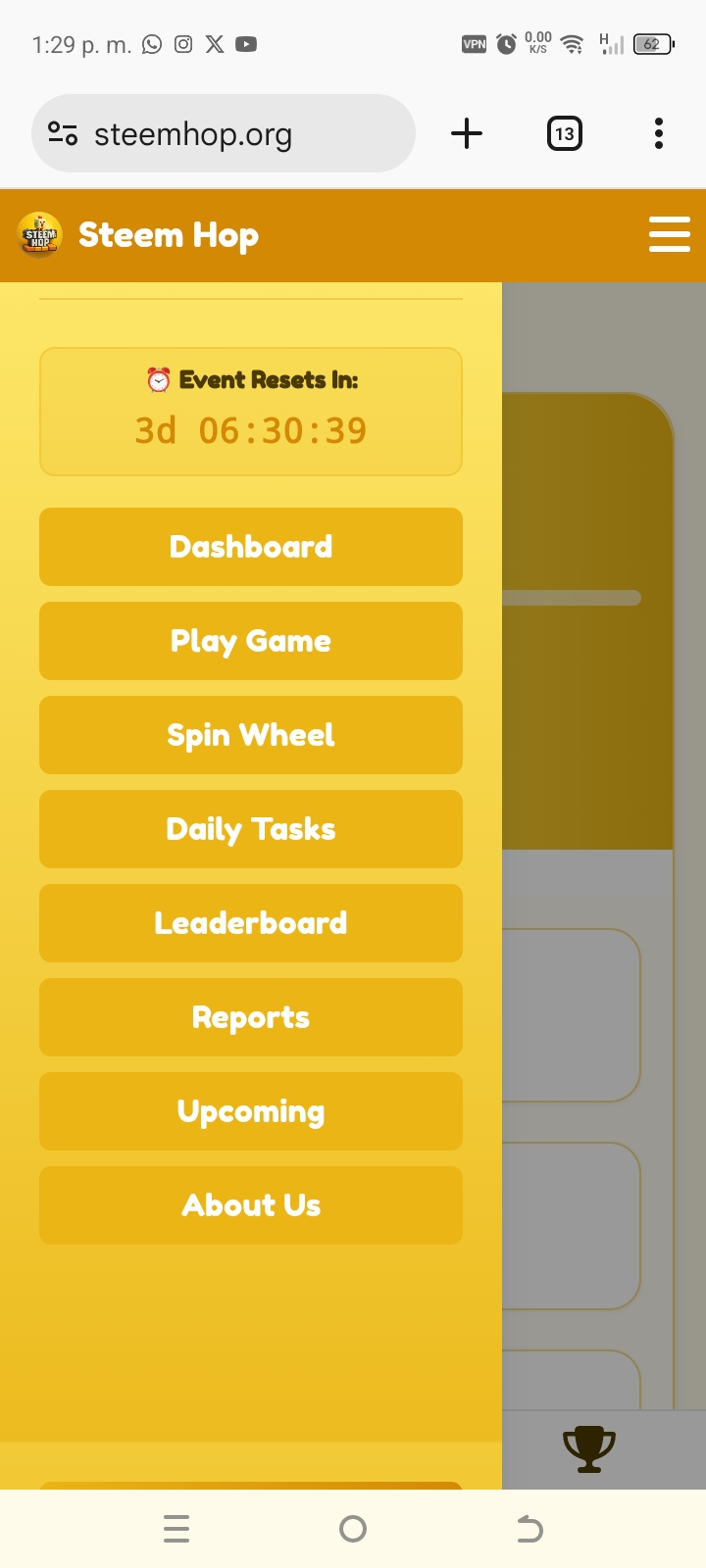Go to Reports
706x1568 pixels.
tap(251, 1017)
